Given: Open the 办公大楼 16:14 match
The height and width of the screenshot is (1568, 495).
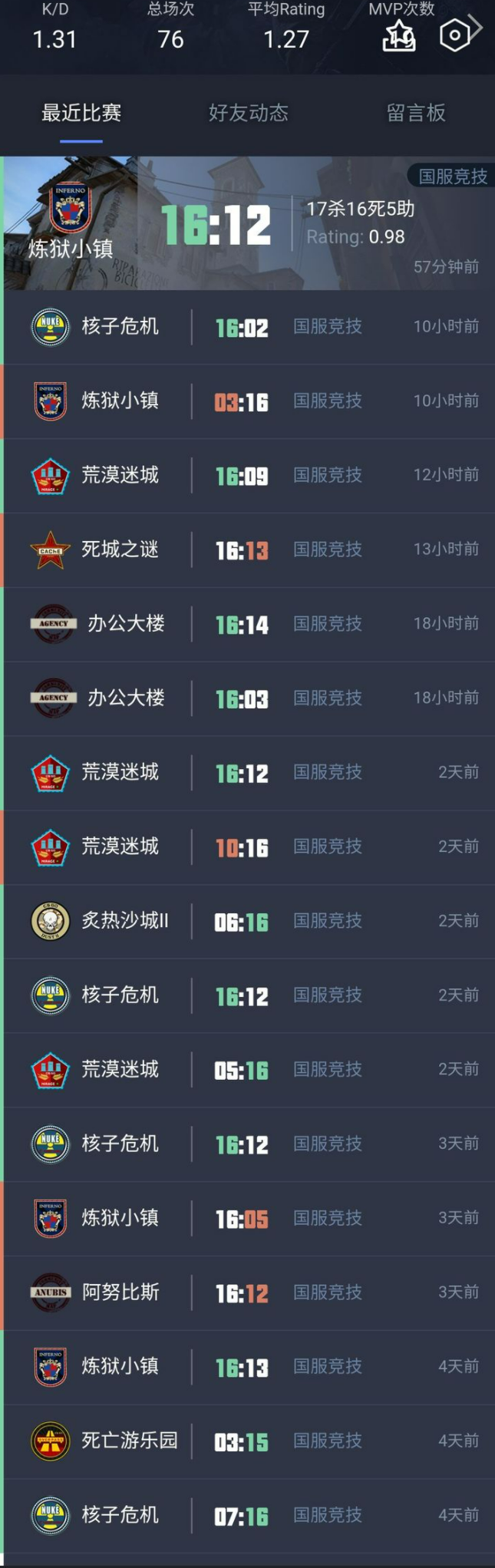Looking at the screenshot, I should (247, 624).
